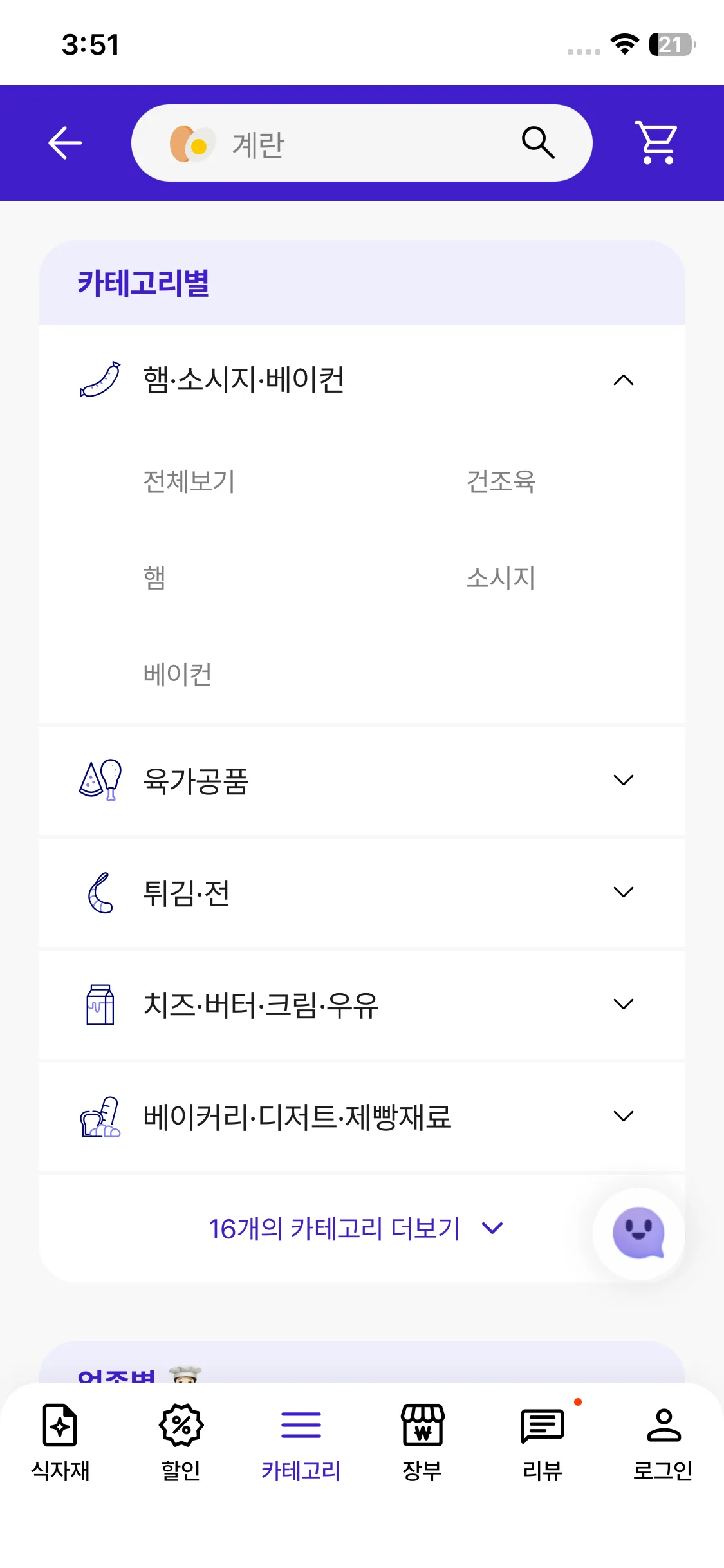Open the 건조육 subcategory

tap(501, 481)
